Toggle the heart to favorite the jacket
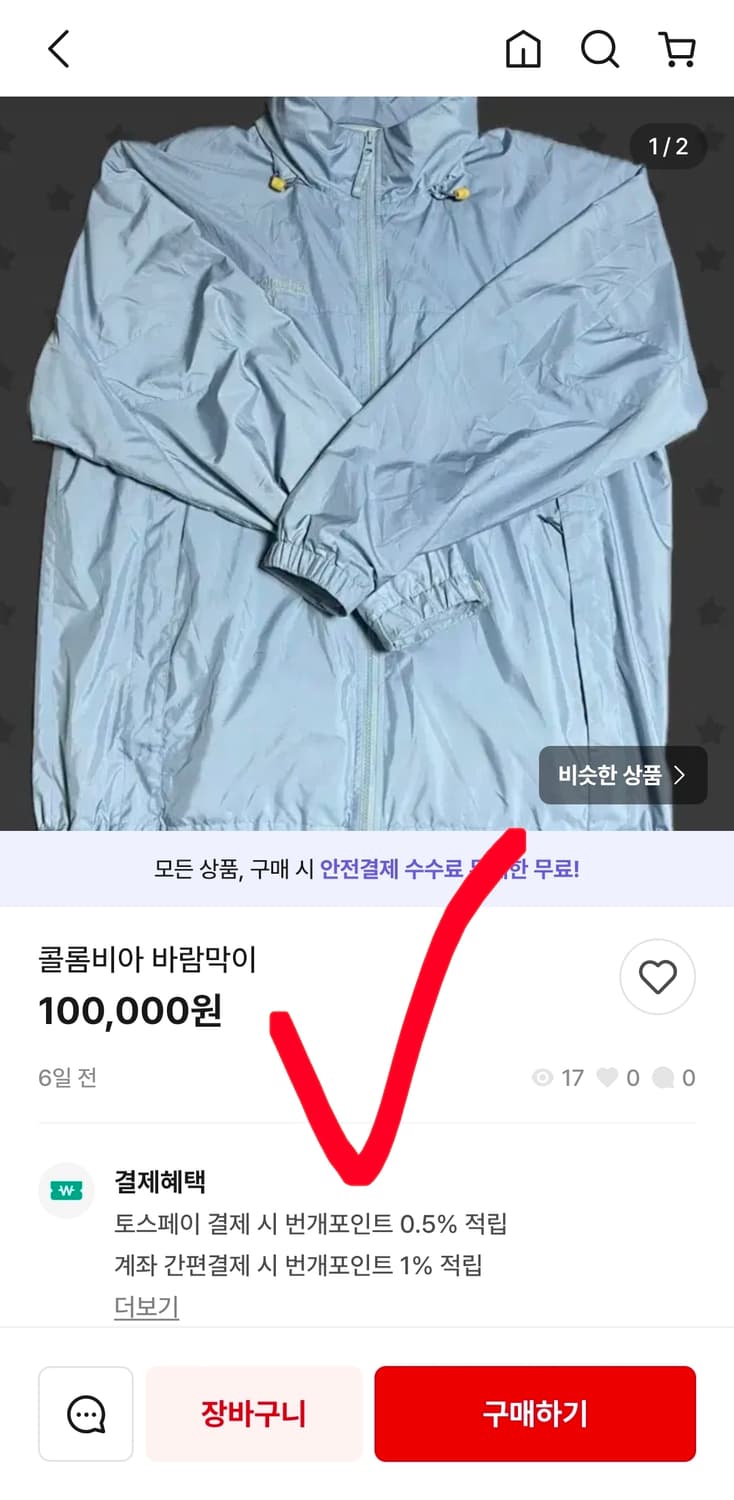This screenshot has height=1500, width=734. tap(657, 977)
